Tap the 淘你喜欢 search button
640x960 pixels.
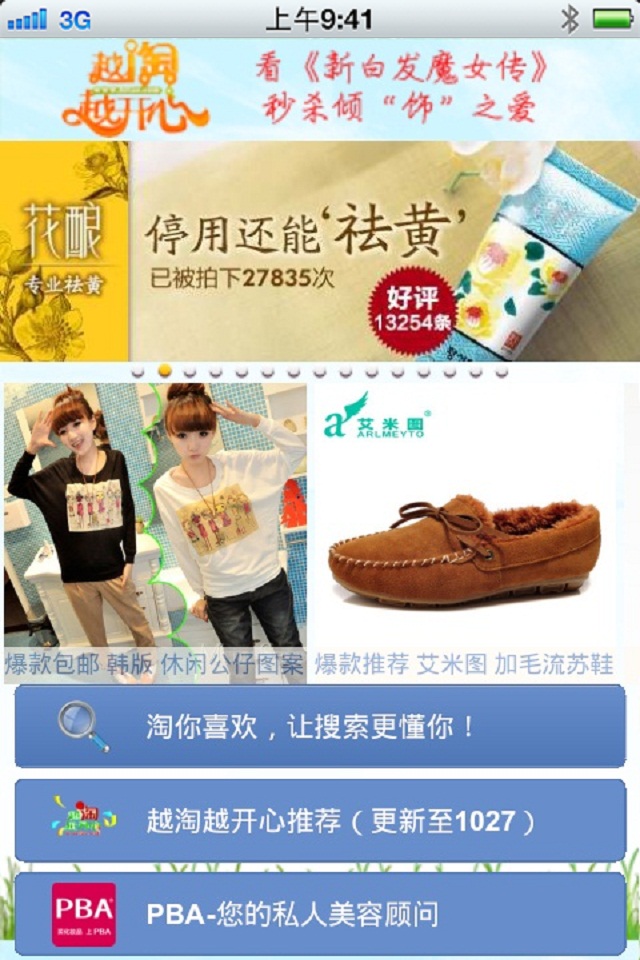(320, 726)
